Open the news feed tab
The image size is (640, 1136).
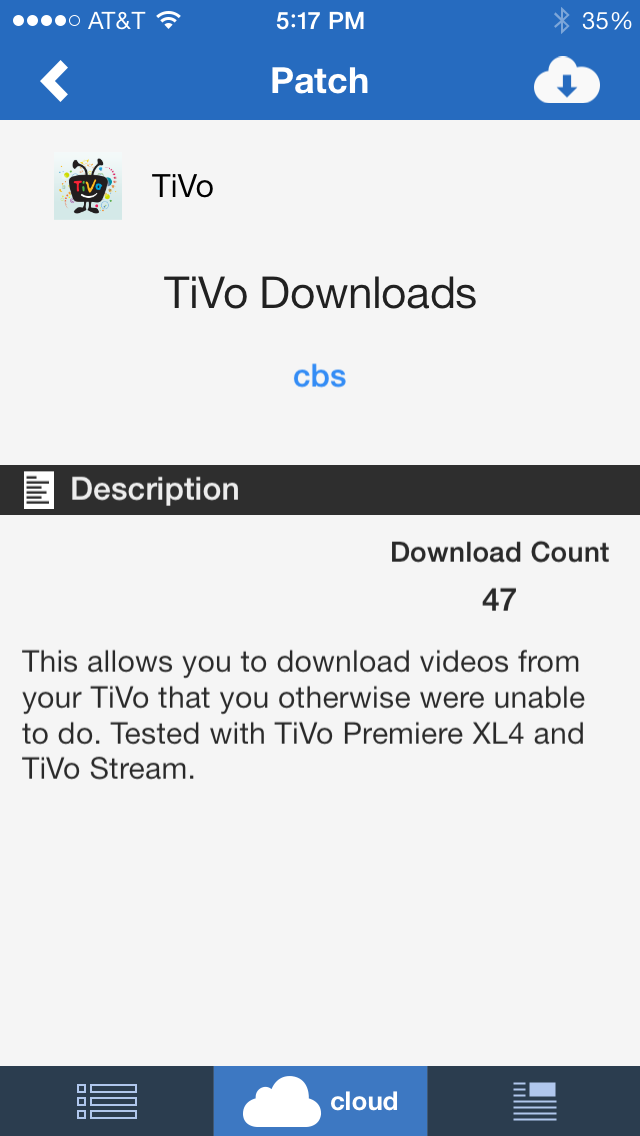pos(534,1100)
